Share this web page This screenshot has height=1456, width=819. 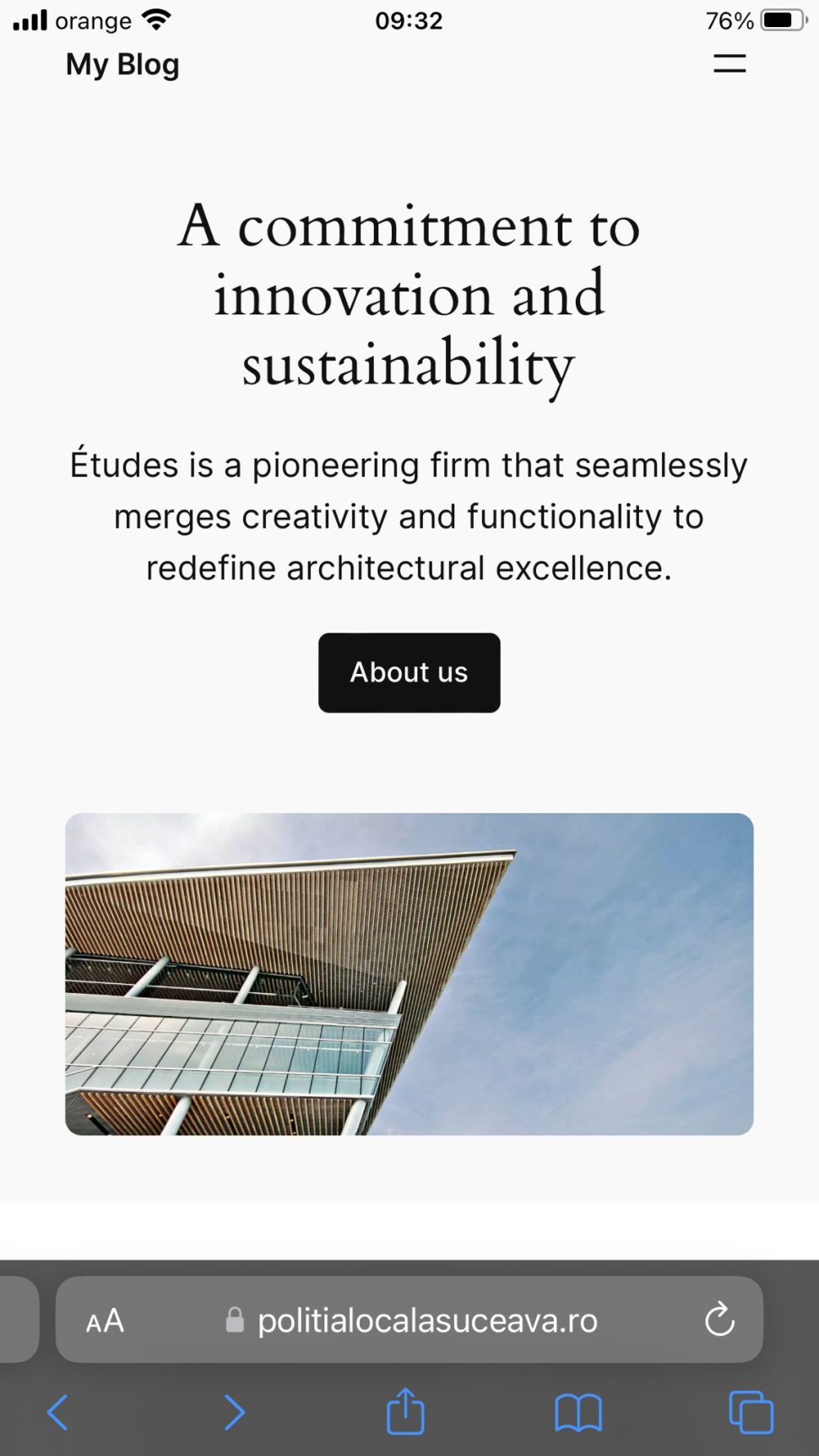[x=405, y=1411]
